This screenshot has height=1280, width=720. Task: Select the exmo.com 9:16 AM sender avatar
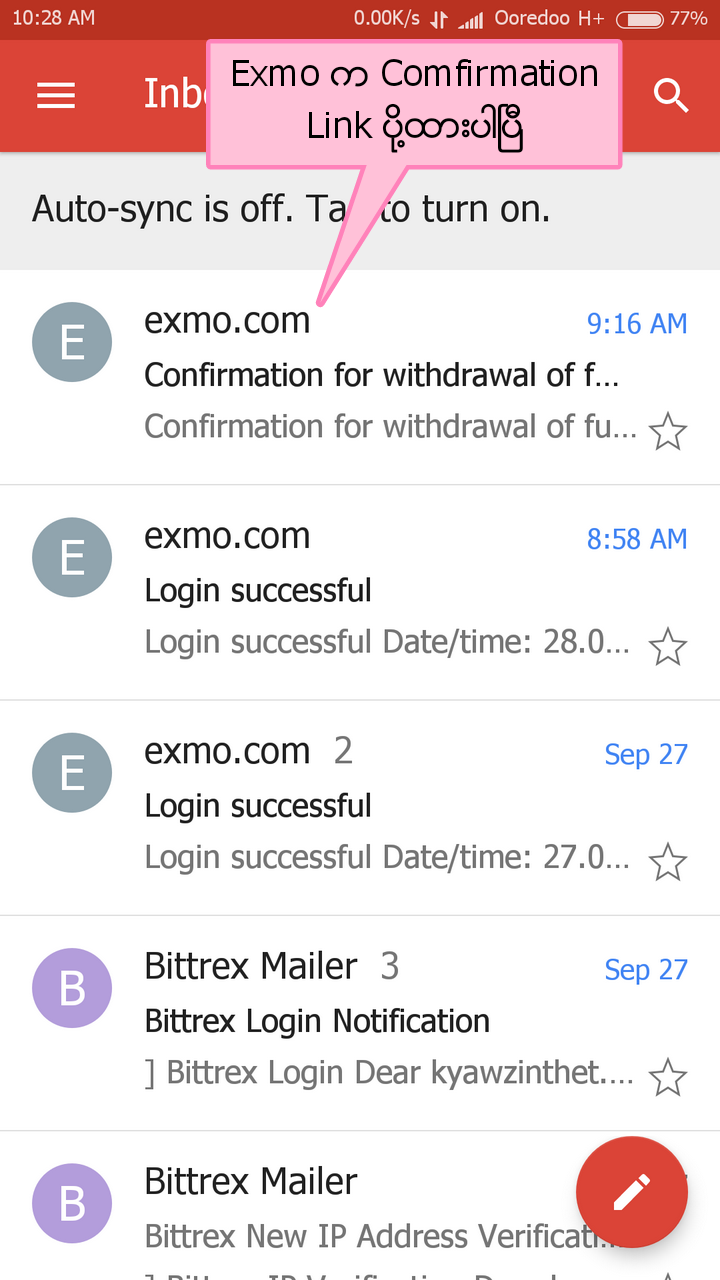(x=72, y=342)
